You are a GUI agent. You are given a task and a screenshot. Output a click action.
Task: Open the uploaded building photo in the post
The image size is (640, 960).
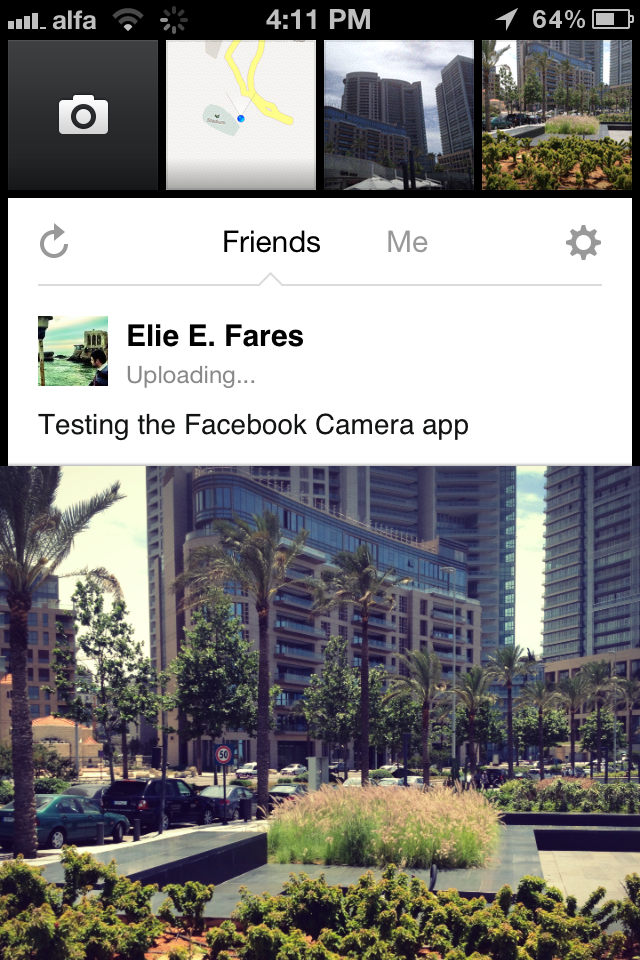(320, 712)
